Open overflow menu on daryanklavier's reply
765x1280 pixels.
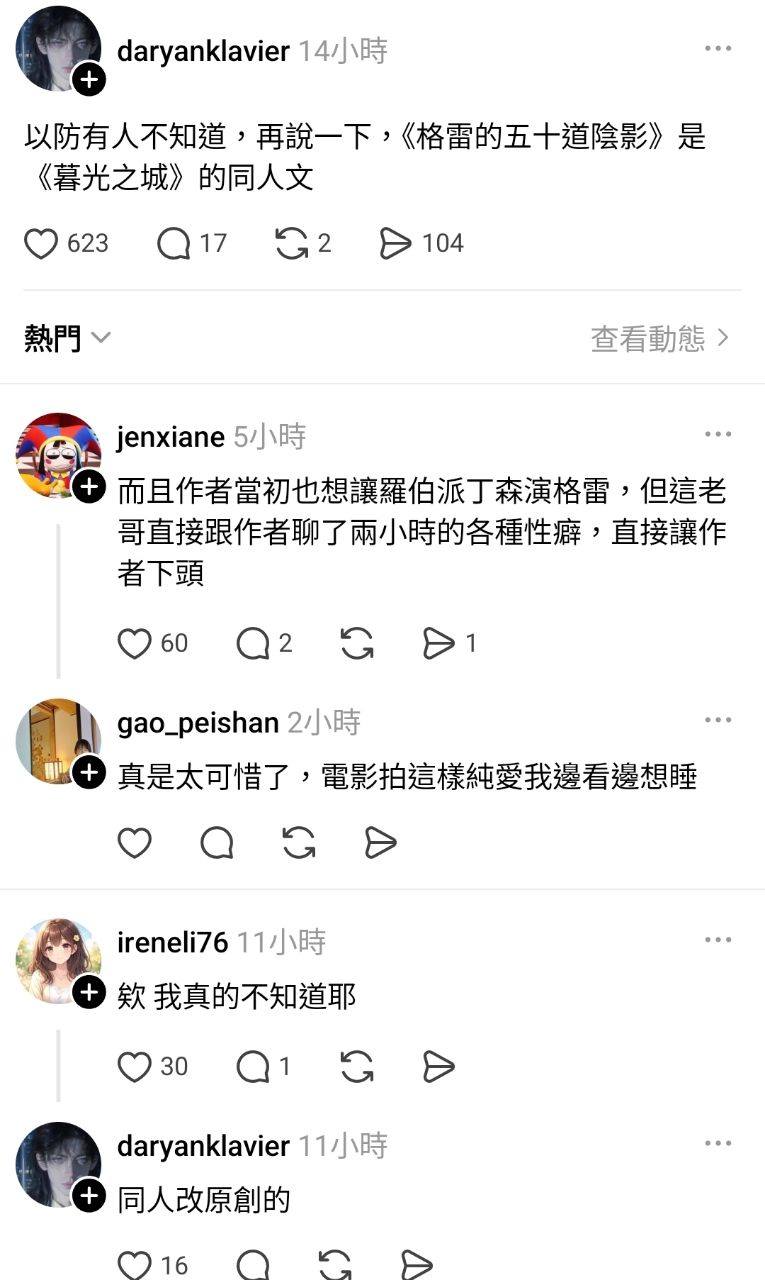(718, 1144)
